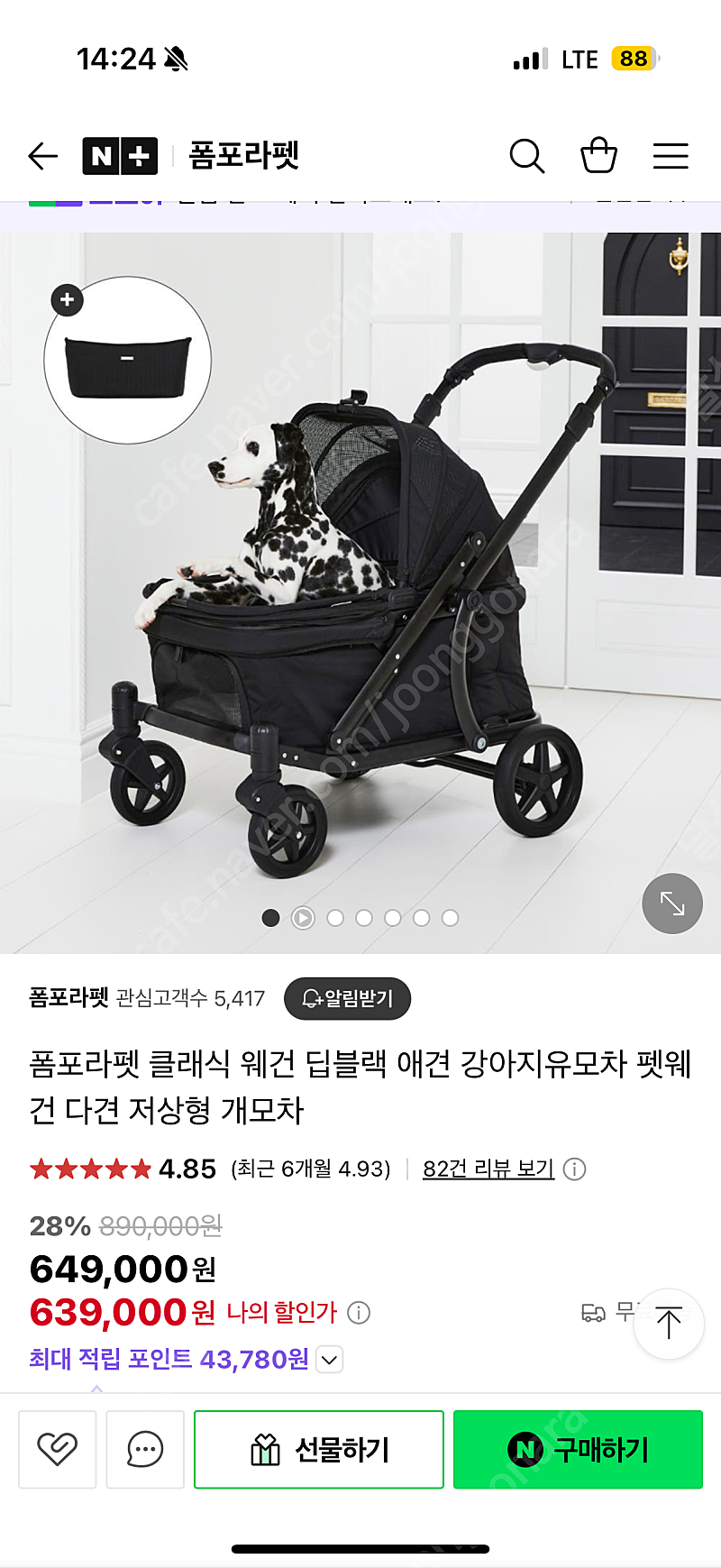
Task: Tap 구매하기 to purchase
Action: 578,1449
